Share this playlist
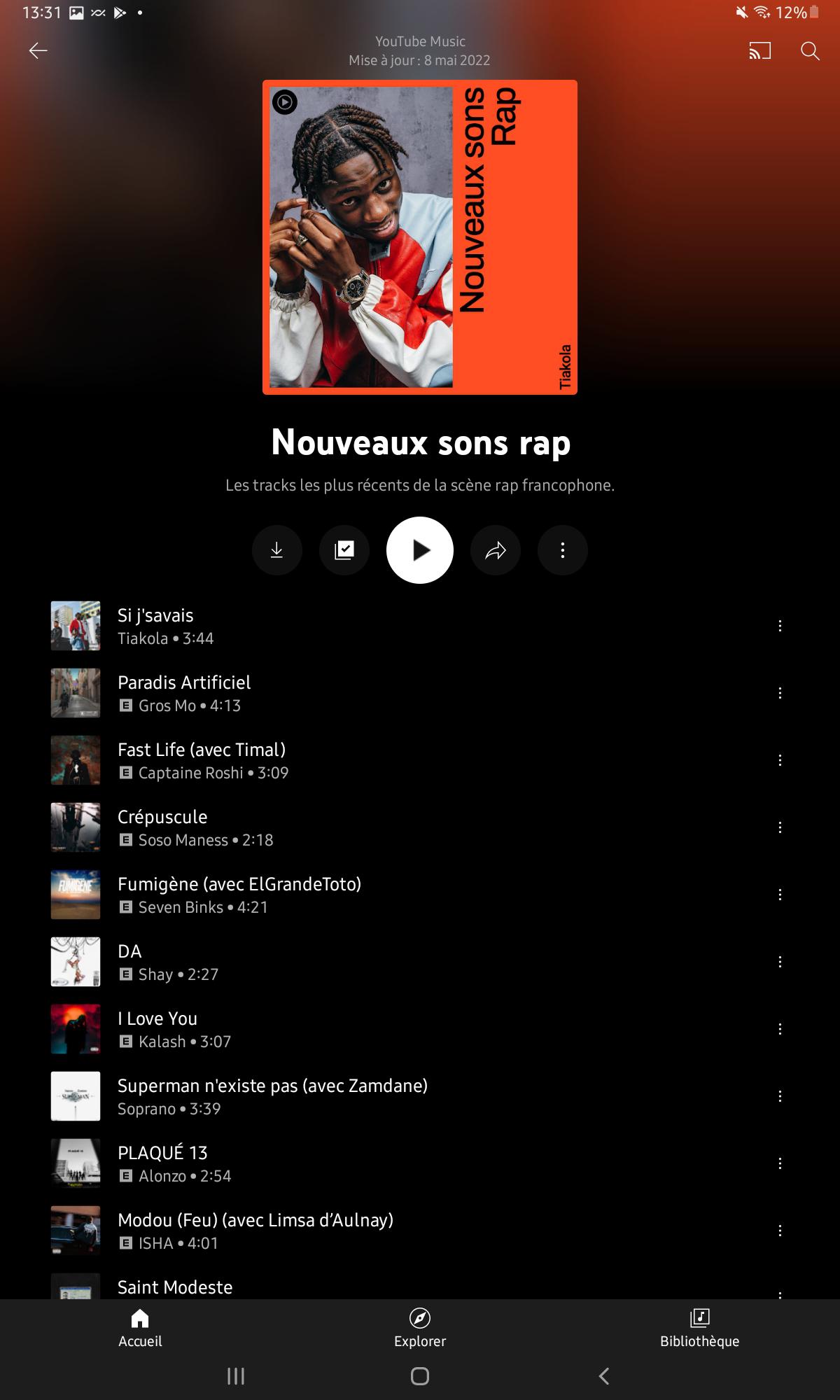Image resolution: width=840 pixels, height=1400 pixels. [x=496, y=550]
